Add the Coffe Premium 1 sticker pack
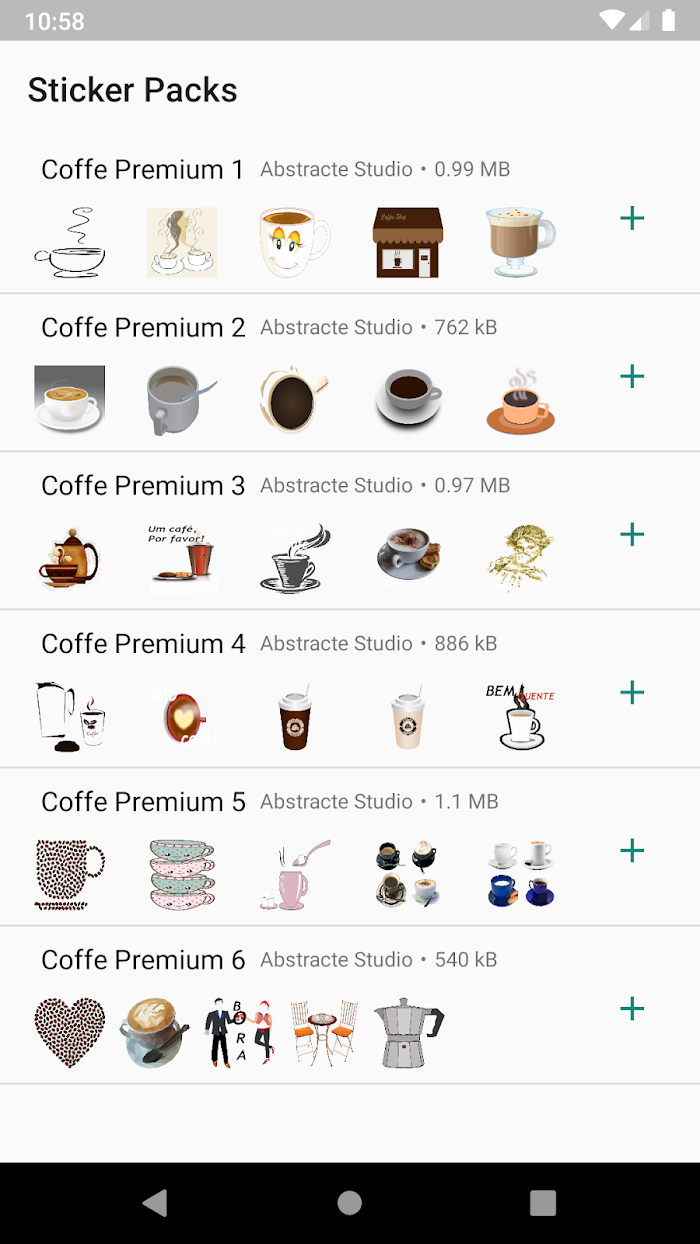700x1244 pixels. tap(632, 218)
